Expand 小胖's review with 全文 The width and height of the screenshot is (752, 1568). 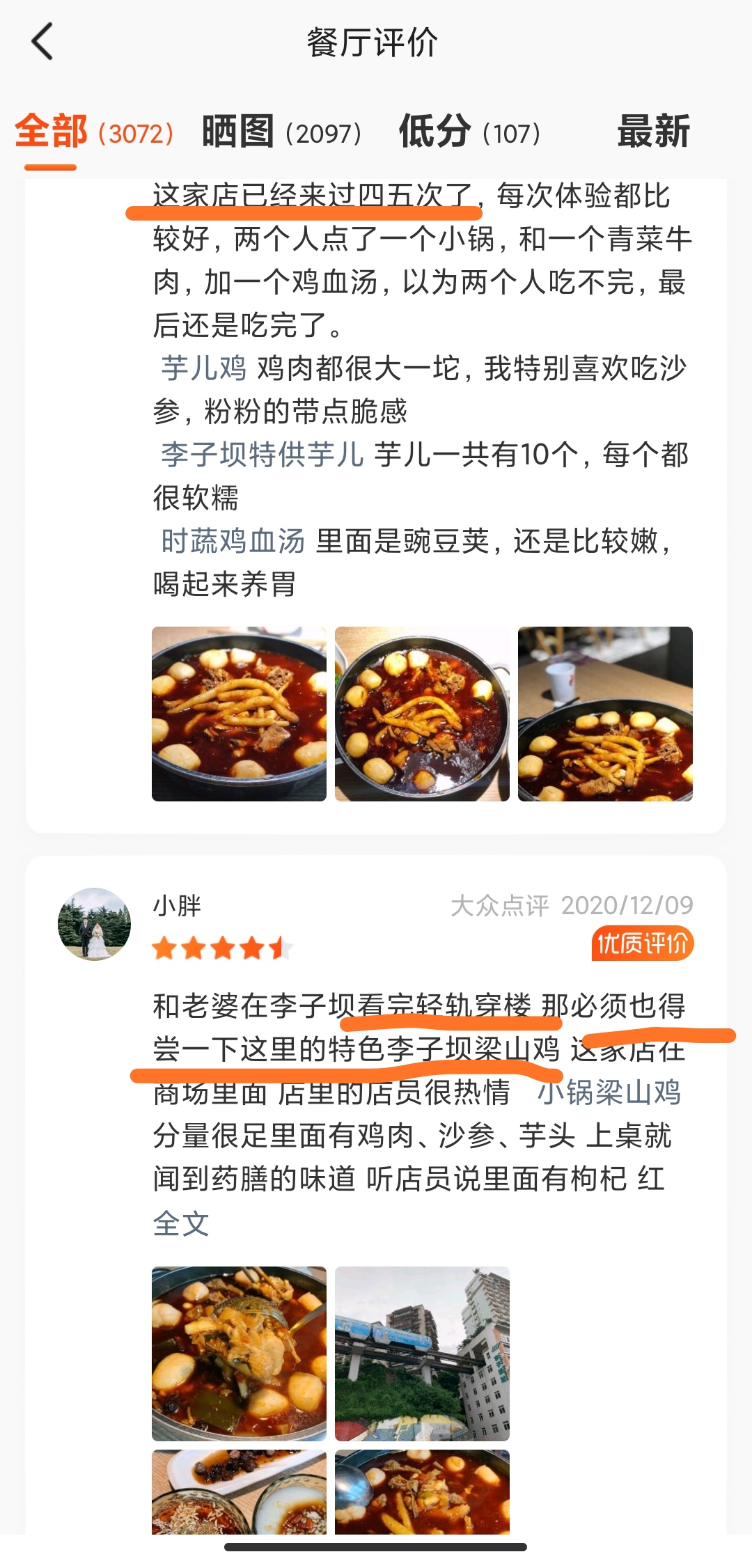point(181,1223)
